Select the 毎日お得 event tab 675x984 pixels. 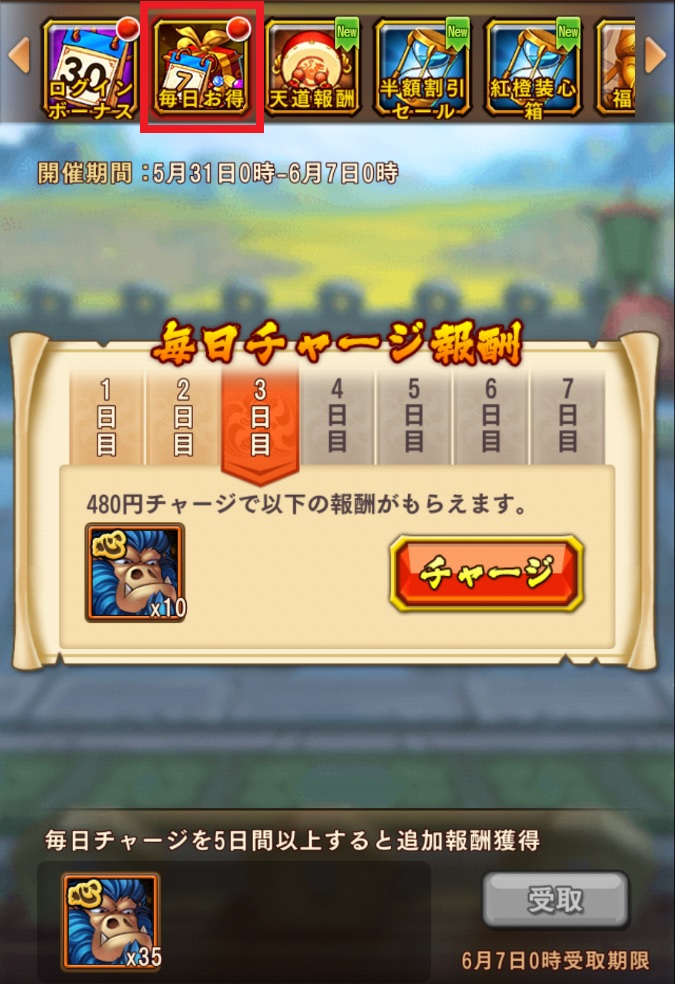(203, 68)
